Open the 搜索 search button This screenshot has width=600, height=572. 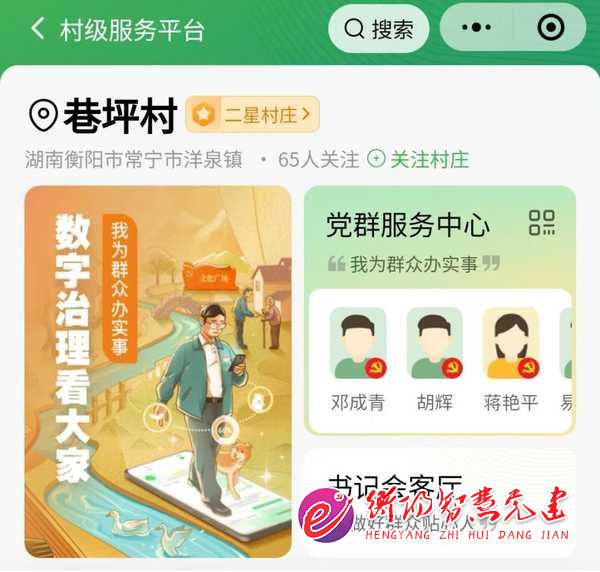click(379, 29)
